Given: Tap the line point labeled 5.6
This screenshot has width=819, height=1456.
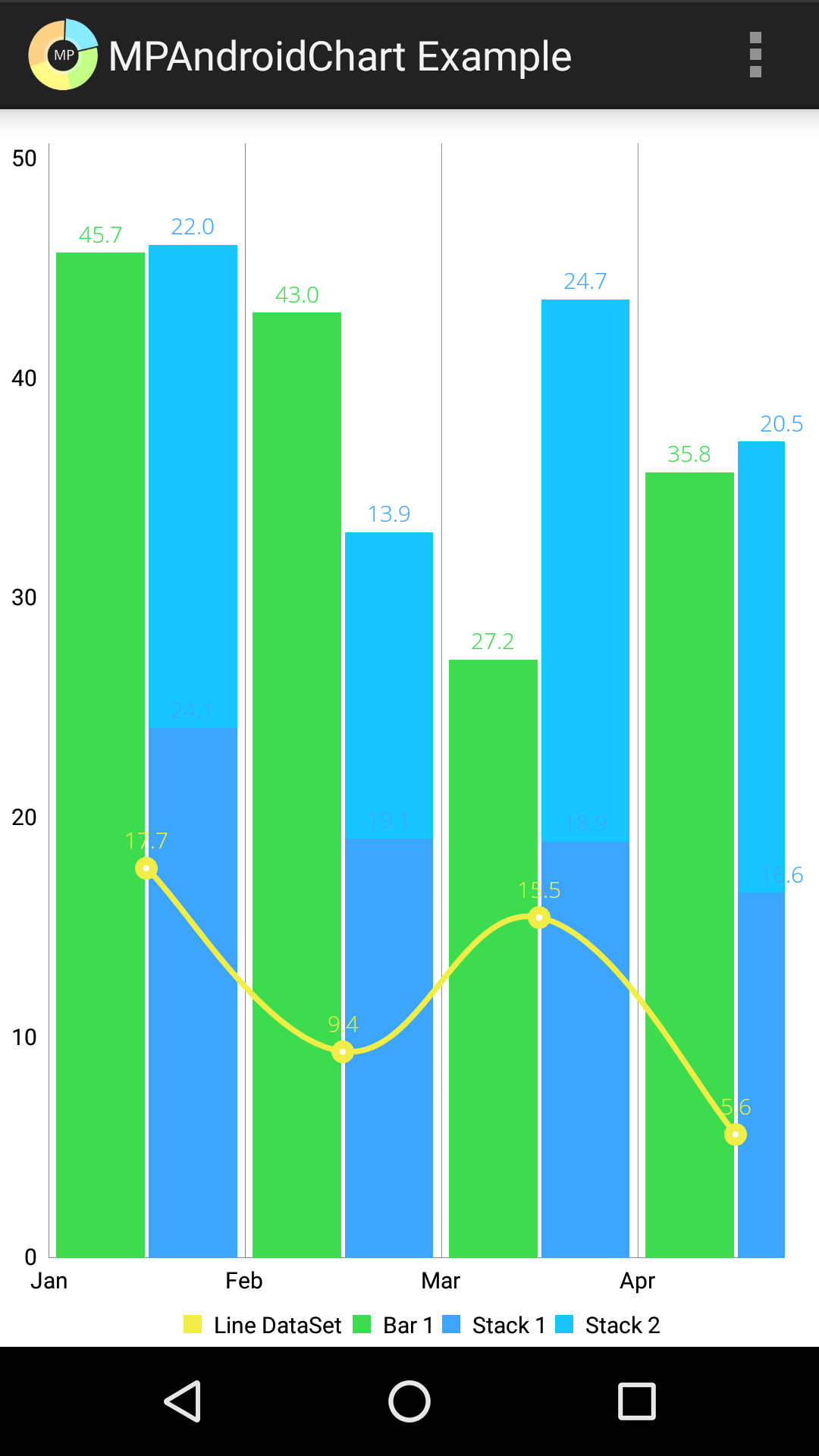Looking at the screenshot, I should click(734, 1135).
